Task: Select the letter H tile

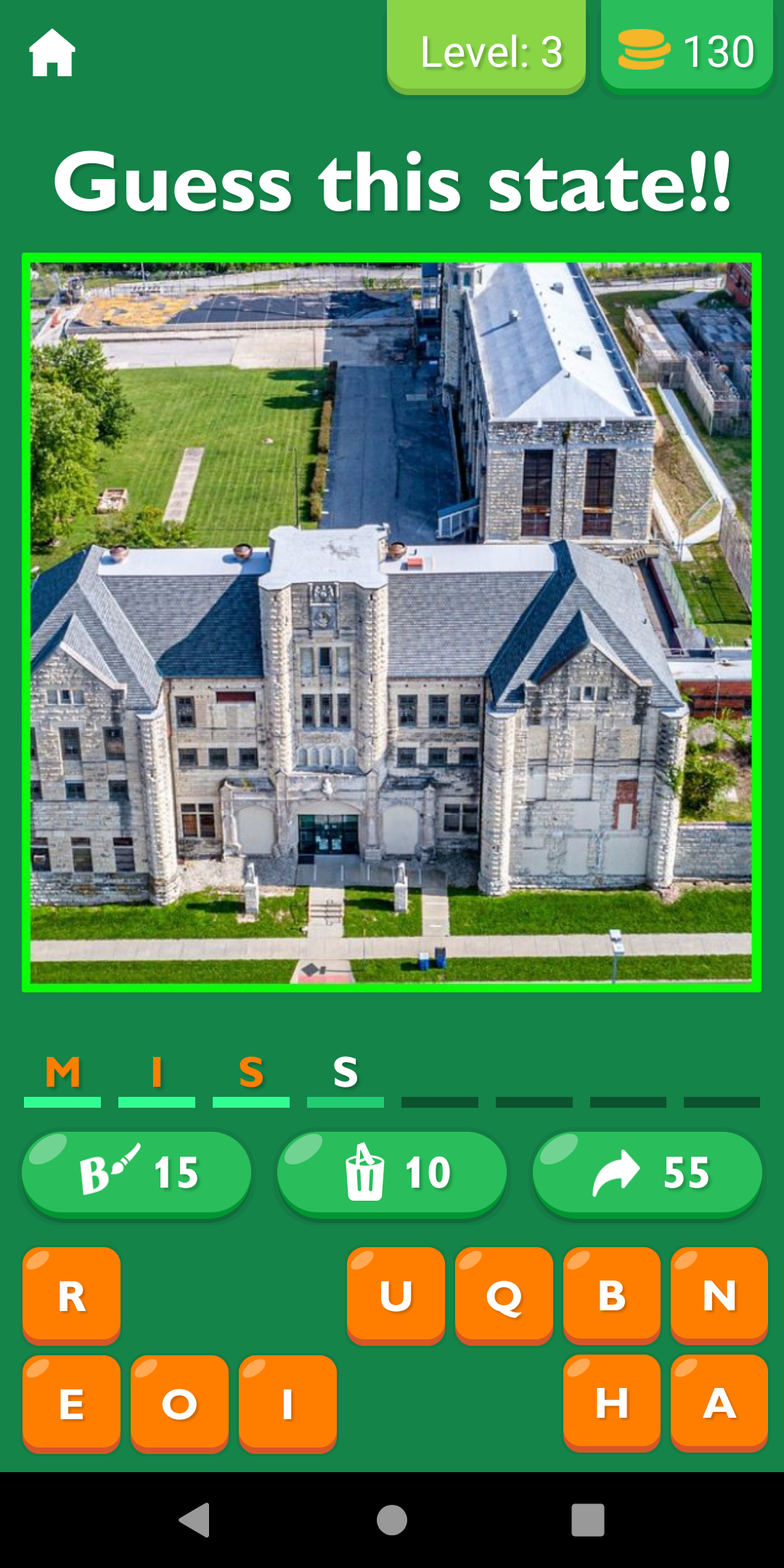Action: pyautogui.click(x=612, y=1403)
